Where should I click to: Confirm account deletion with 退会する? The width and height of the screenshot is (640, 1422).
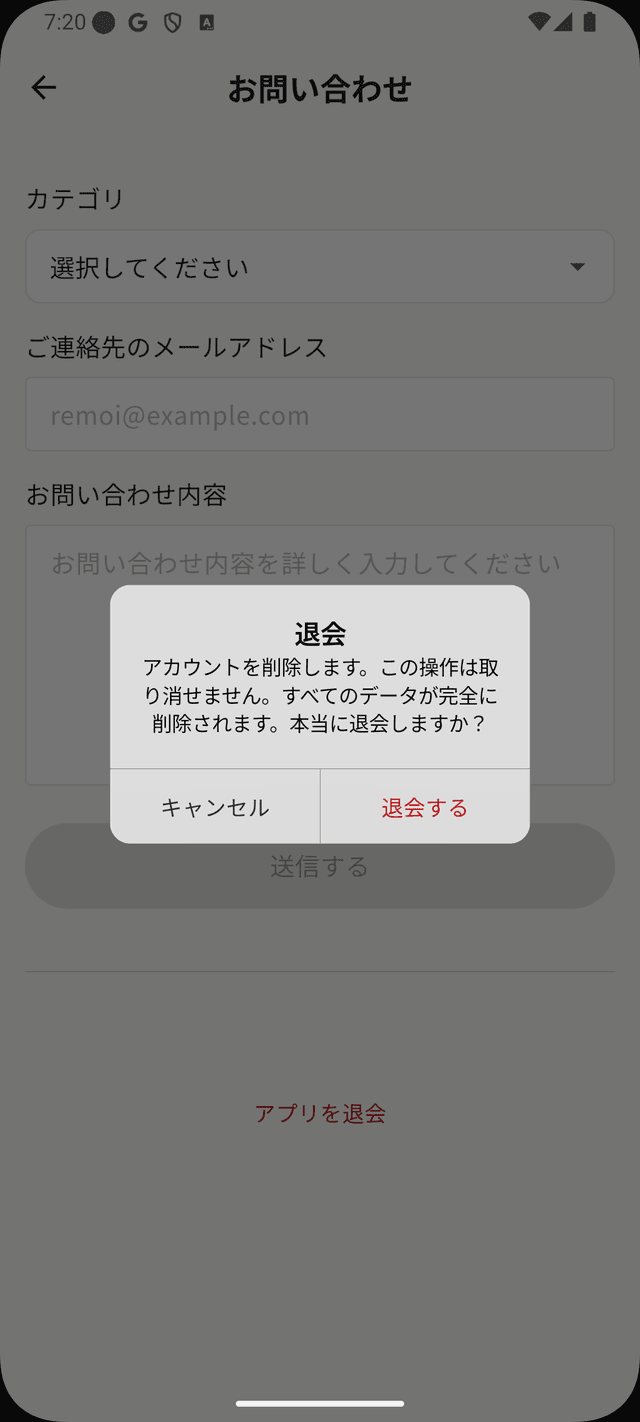coord(425,807)
